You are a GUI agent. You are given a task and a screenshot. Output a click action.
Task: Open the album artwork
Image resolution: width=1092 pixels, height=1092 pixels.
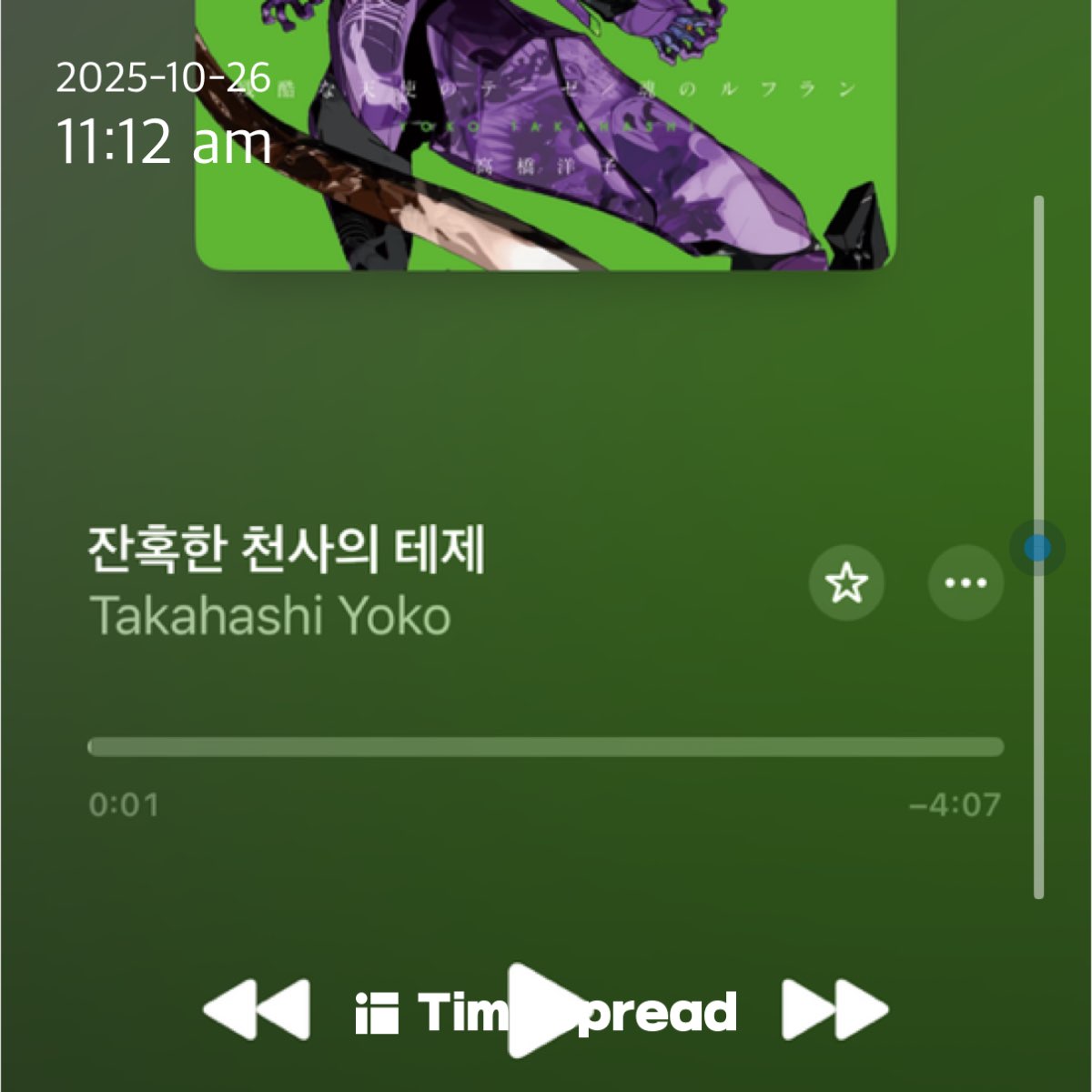[x=544, y=136]
